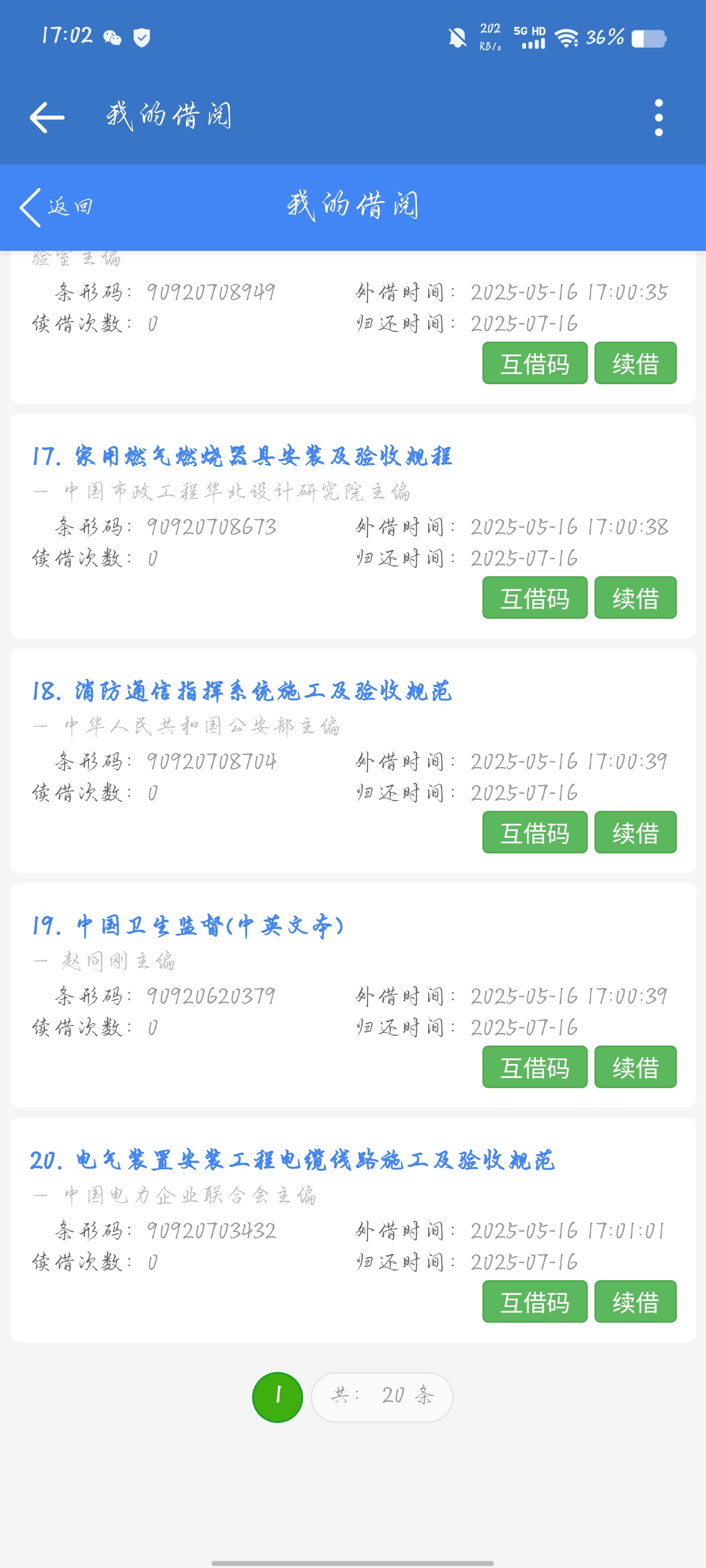This screenshot has width=706, height=1568.
Task: Tap the back arrow in the app bar
Action: pyautogui.click(x=47, y=117)
